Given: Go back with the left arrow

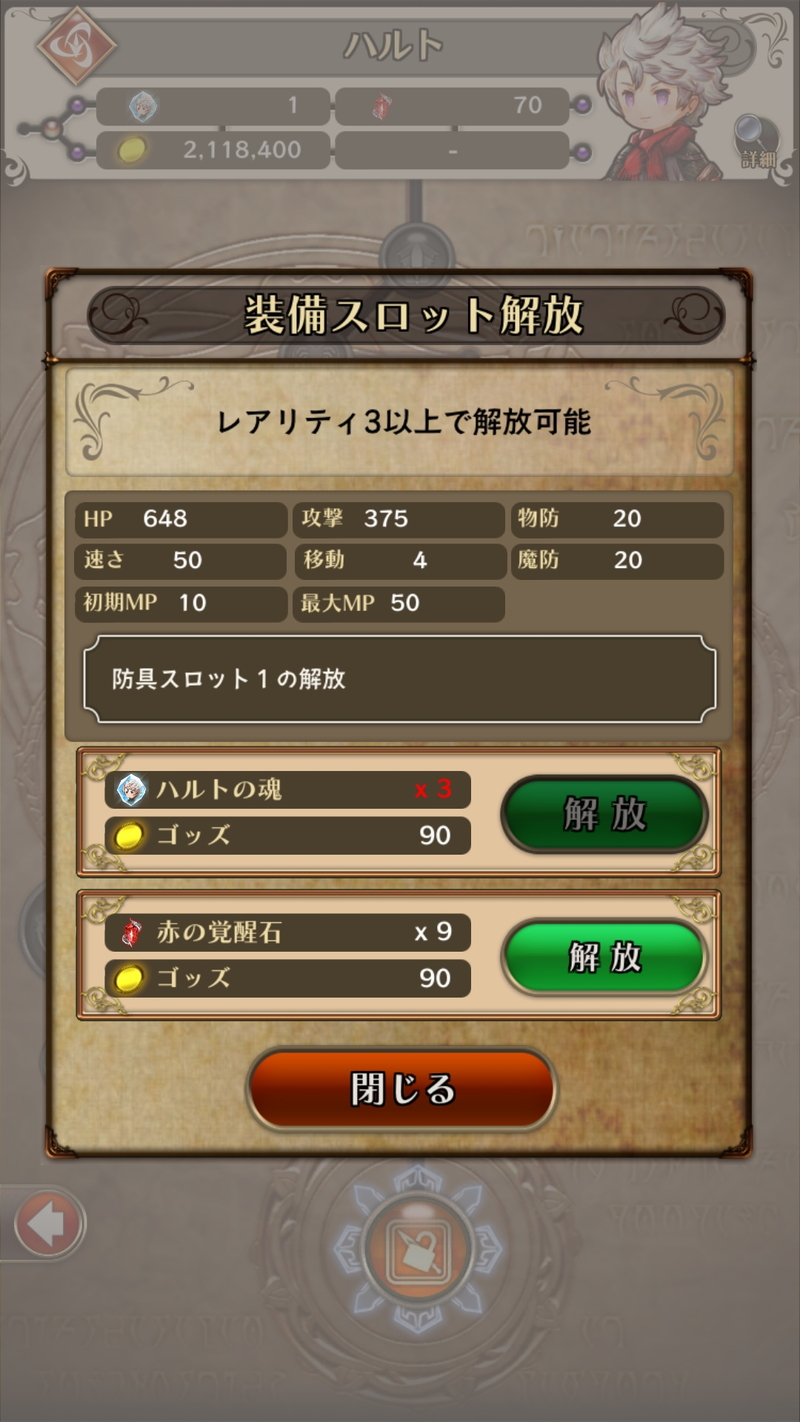Looking at the screenshot, I should 47,1222.
